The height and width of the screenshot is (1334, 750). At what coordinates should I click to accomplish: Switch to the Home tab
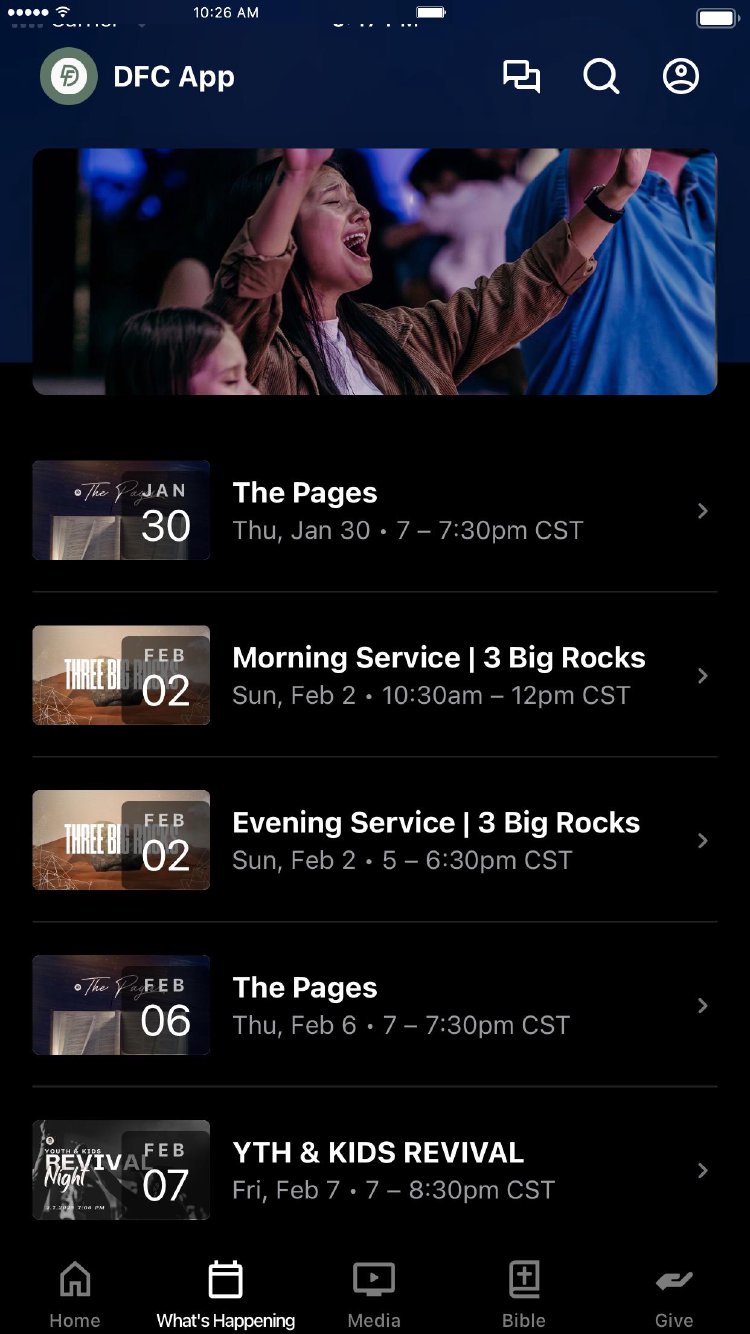[75, 1294]
